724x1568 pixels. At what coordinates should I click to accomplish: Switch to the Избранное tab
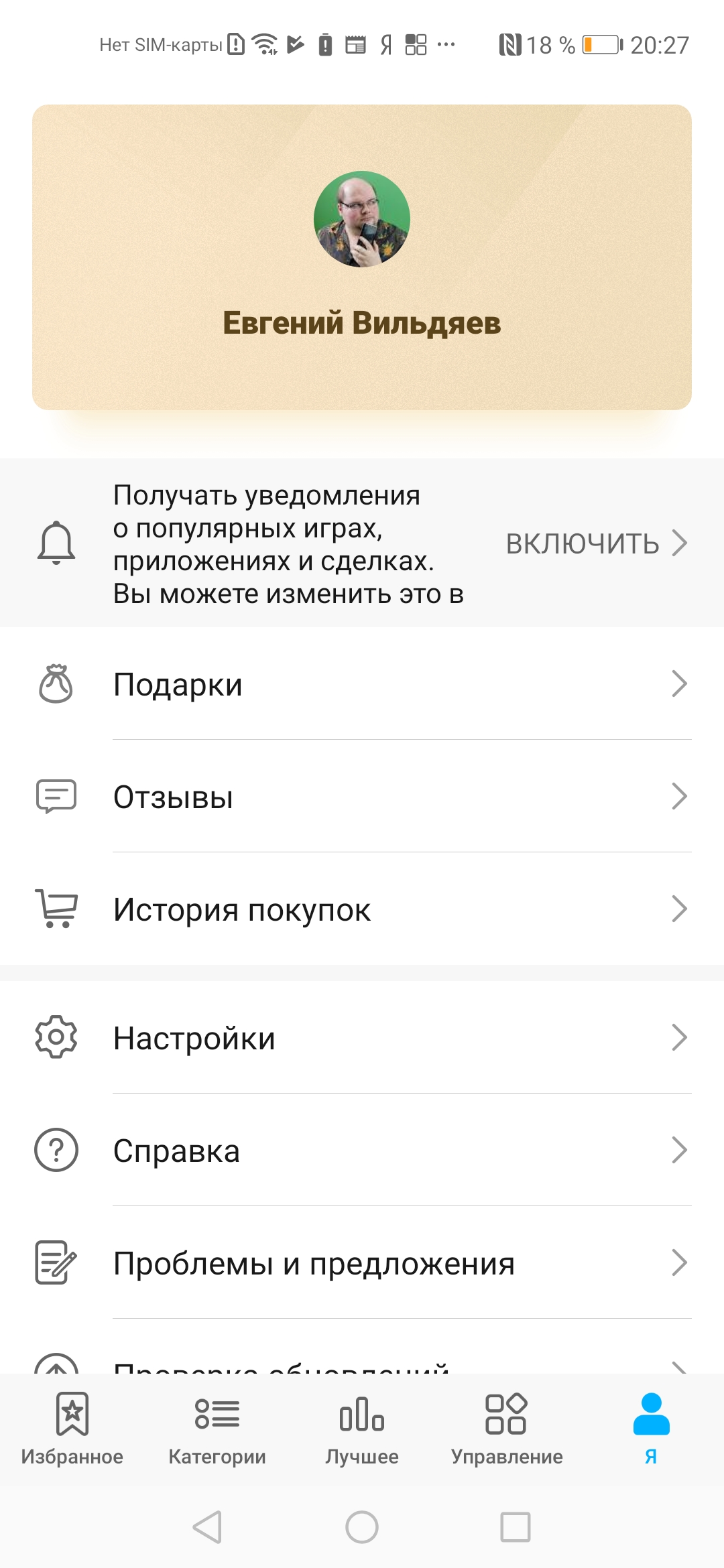point(72,1429)
